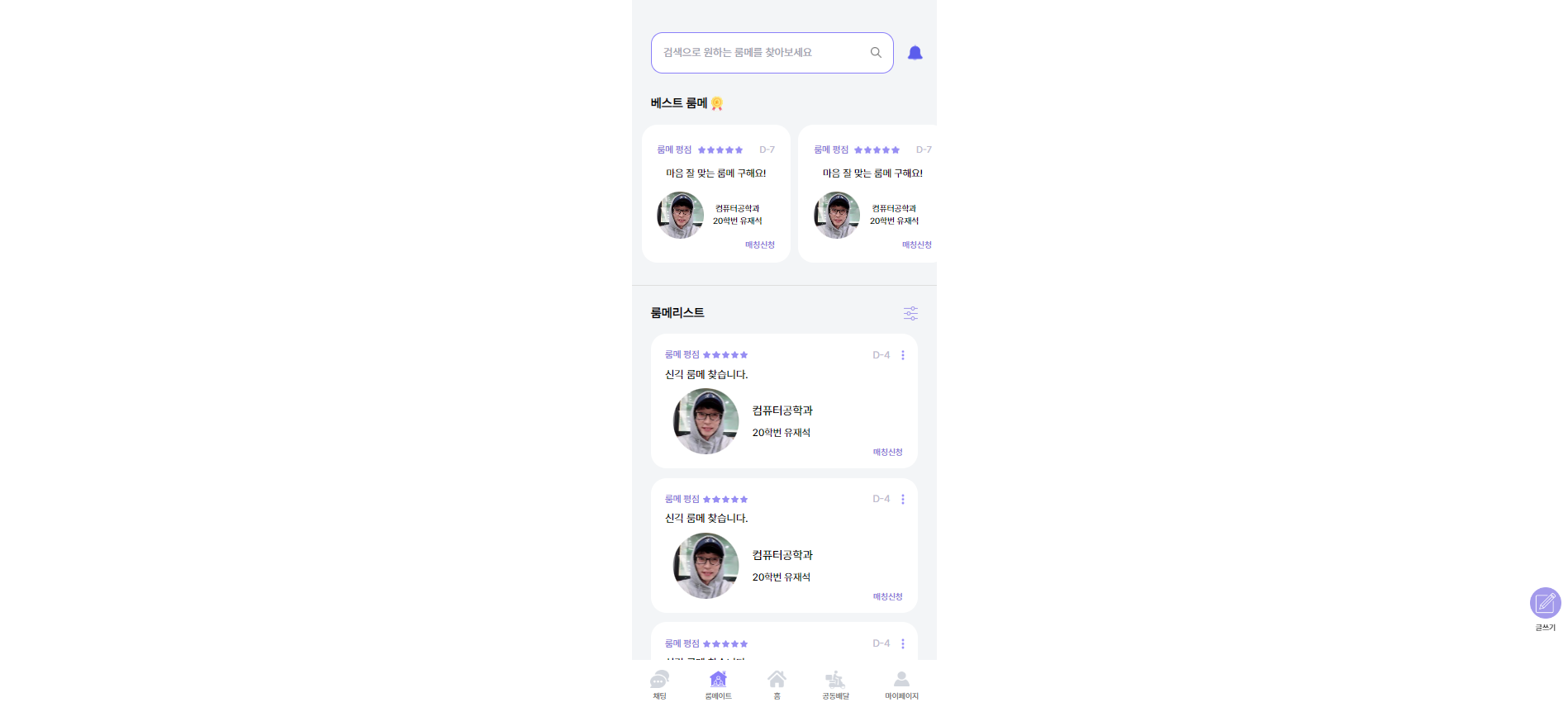Screen dimensions: 1568x707
Task: Tap 매칭신청 on second 룸메리스트 card
Action: coord(887,597)
